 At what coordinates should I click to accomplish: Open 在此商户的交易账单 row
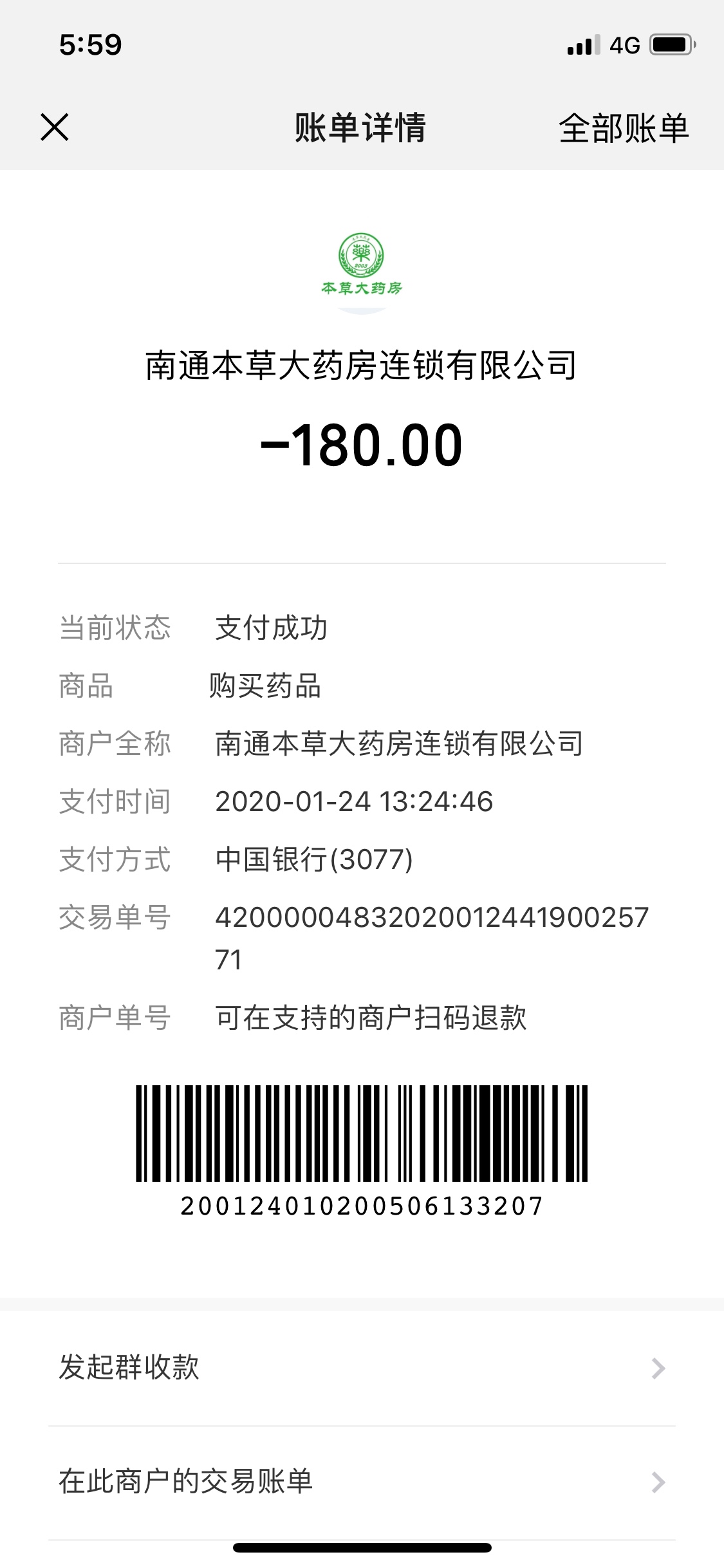tap(362, 1482)
